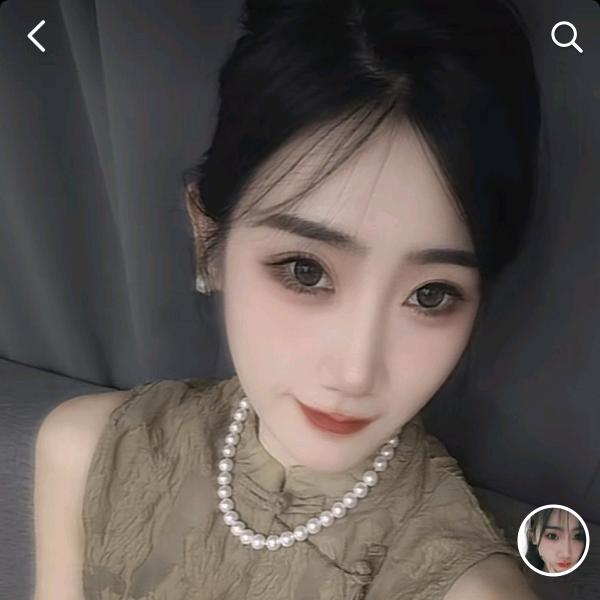
Task: Go back using the top arrow
Action: [37, 37]
